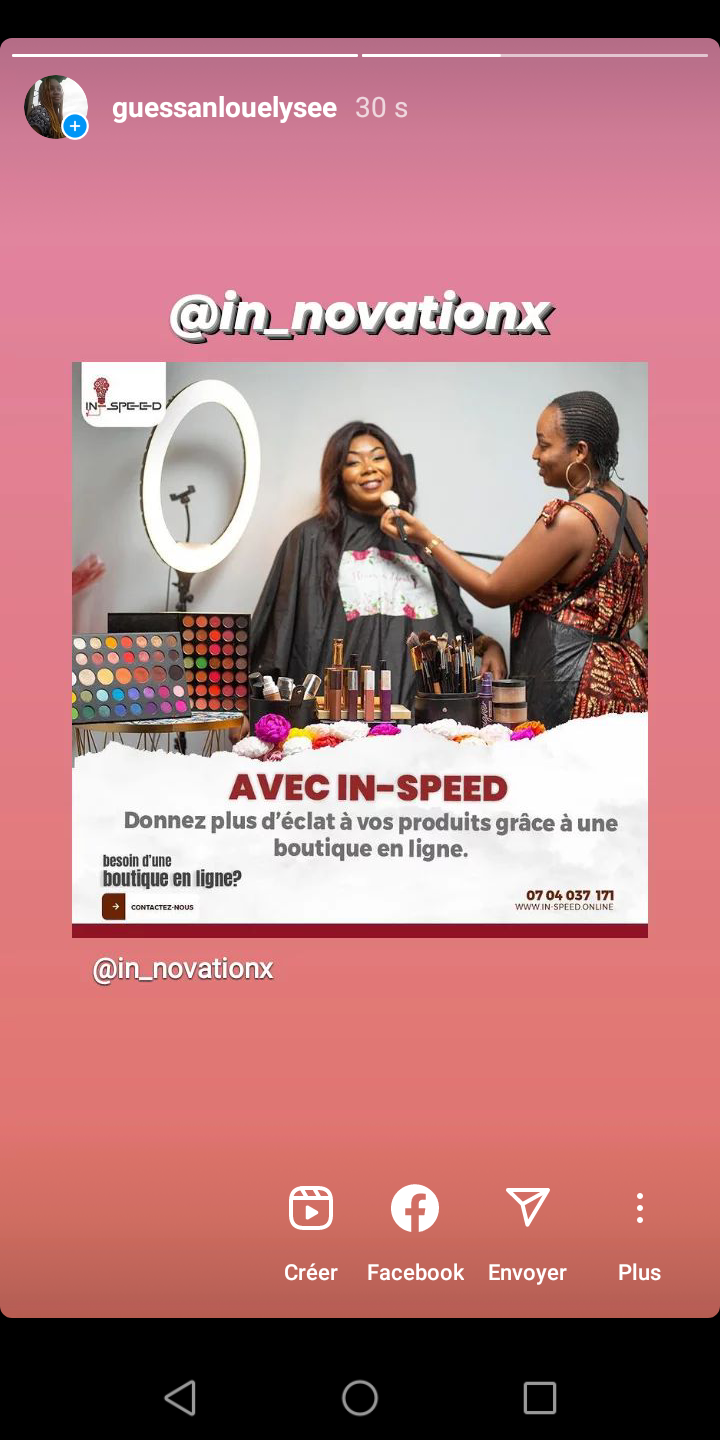Viewport: 720px width, 1440px height.
Task: Open the @in_novationx mention sticker
Action: coord(360,315)
